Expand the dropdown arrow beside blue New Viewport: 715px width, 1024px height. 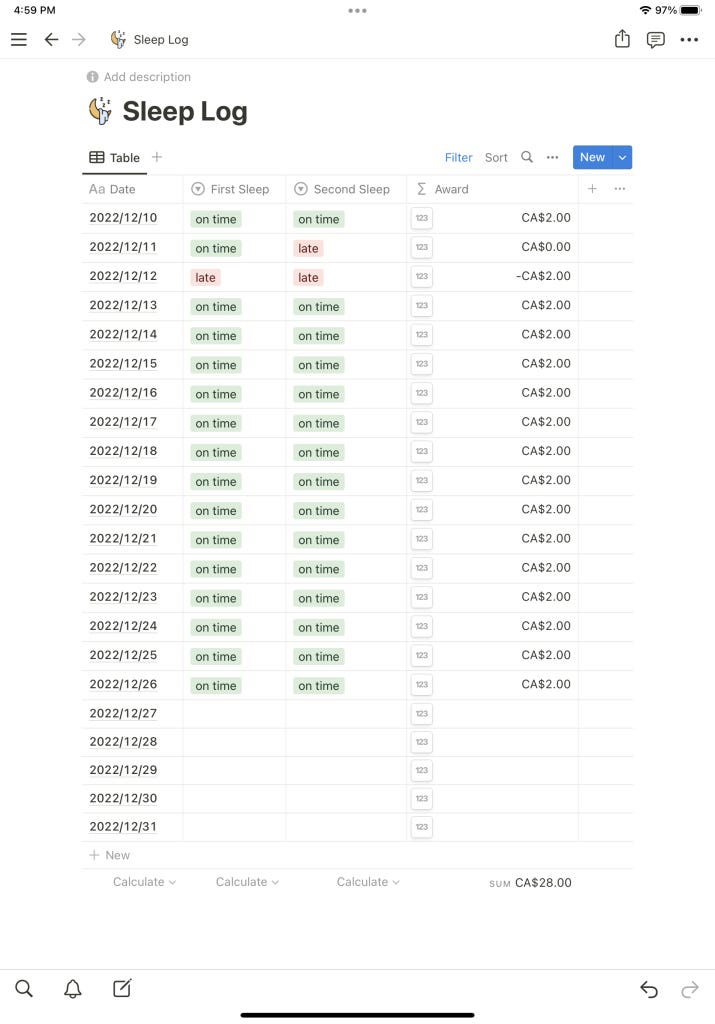[x=623, y=157]
